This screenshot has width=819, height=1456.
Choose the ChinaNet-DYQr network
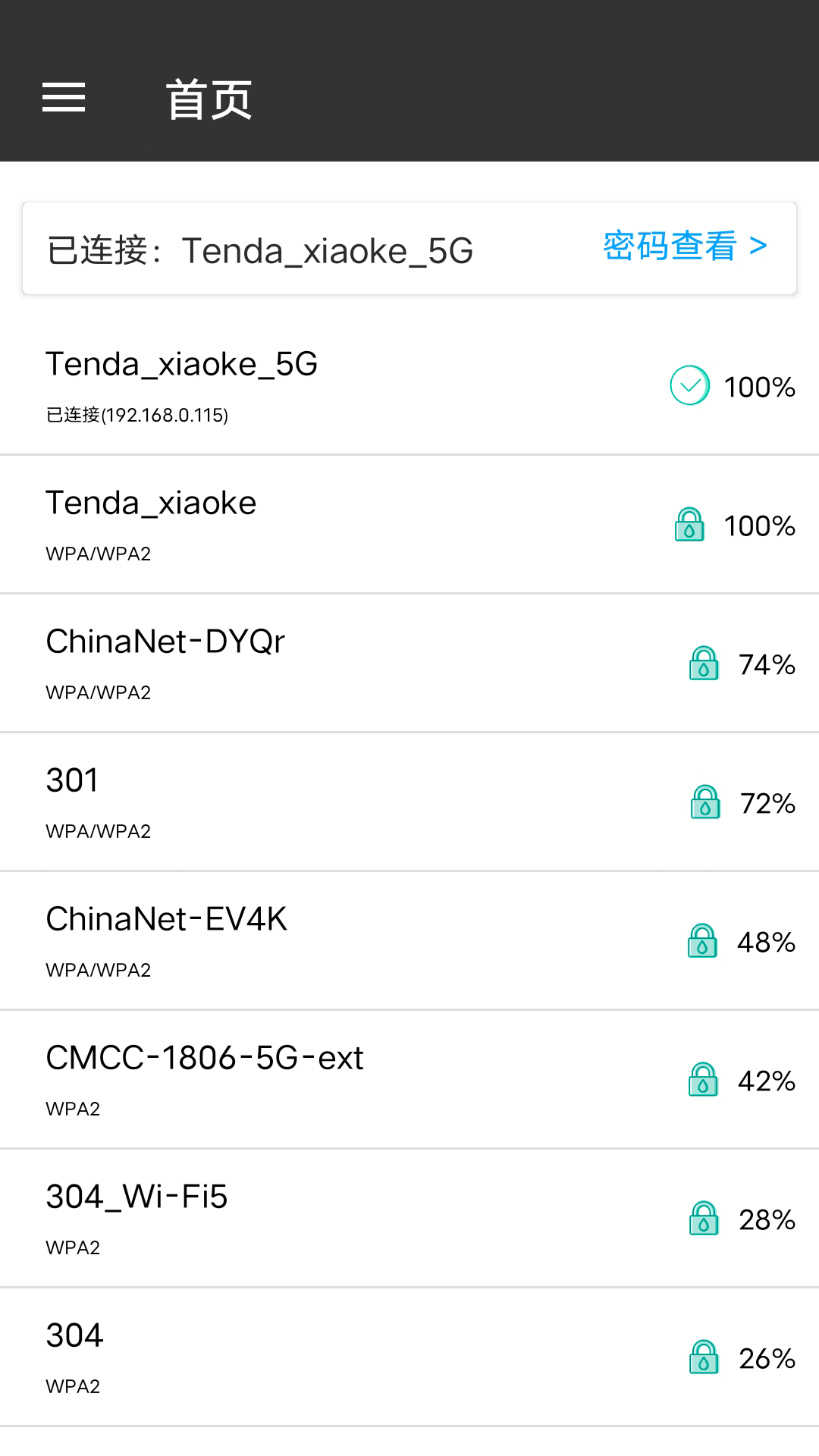click(x=409, y=664)
